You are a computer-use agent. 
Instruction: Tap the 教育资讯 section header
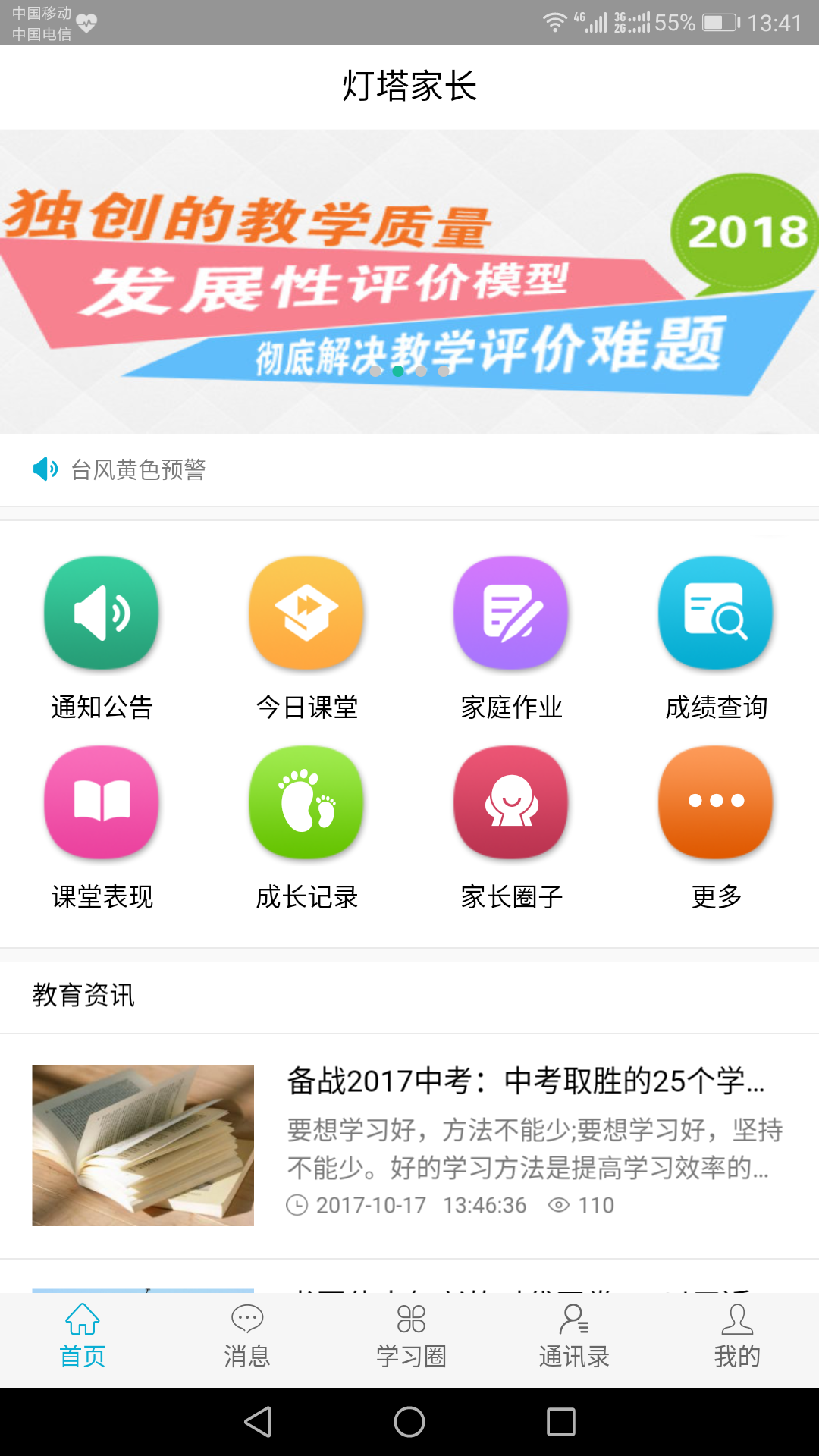tap(83, 997)
